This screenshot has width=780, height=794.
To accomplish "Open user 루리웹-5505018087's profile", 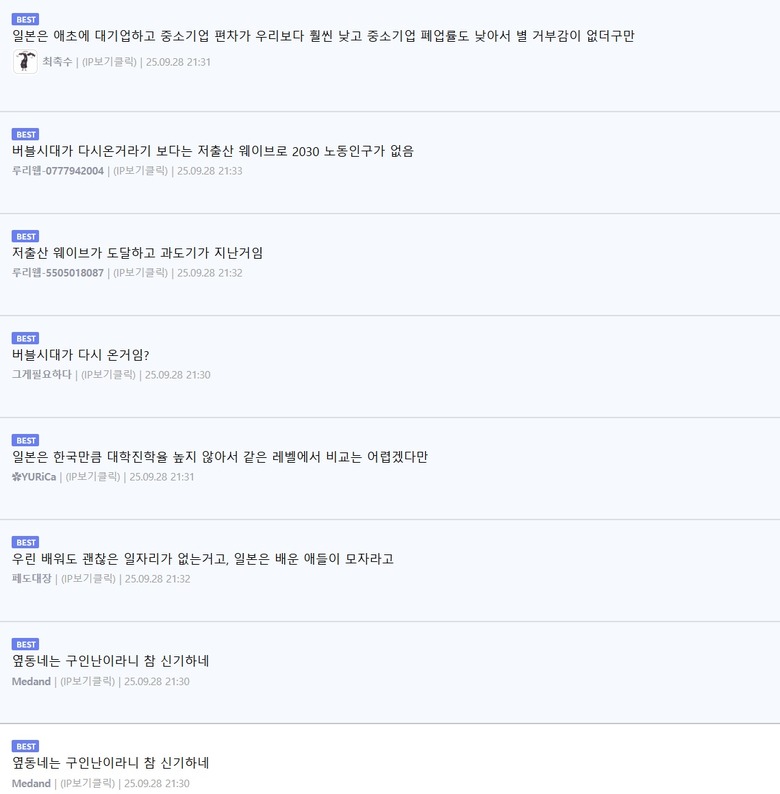I will pos(57,273).
